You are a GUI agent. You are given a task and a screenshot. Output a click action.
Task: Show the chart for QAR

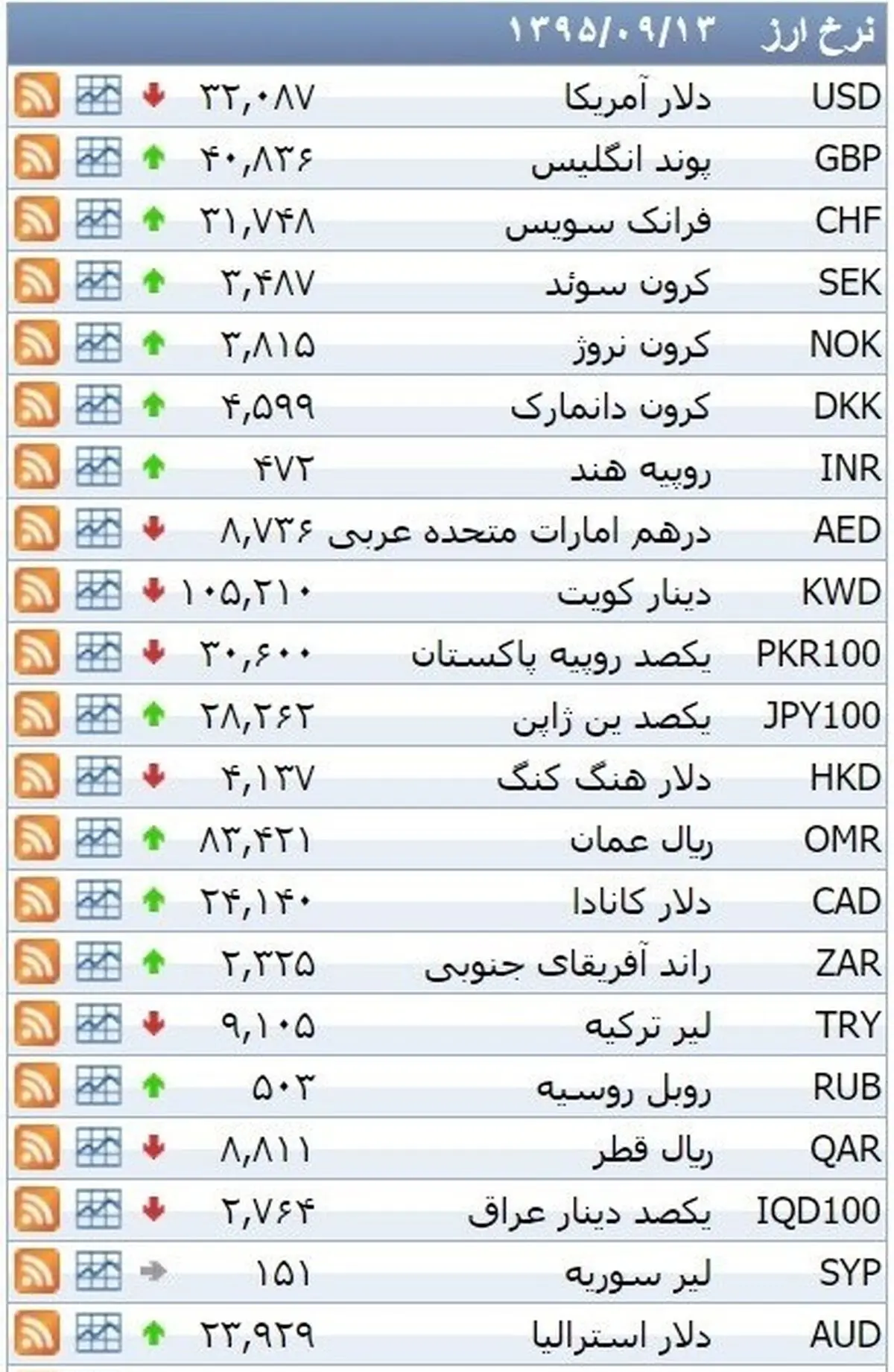tap(98, 1147)
